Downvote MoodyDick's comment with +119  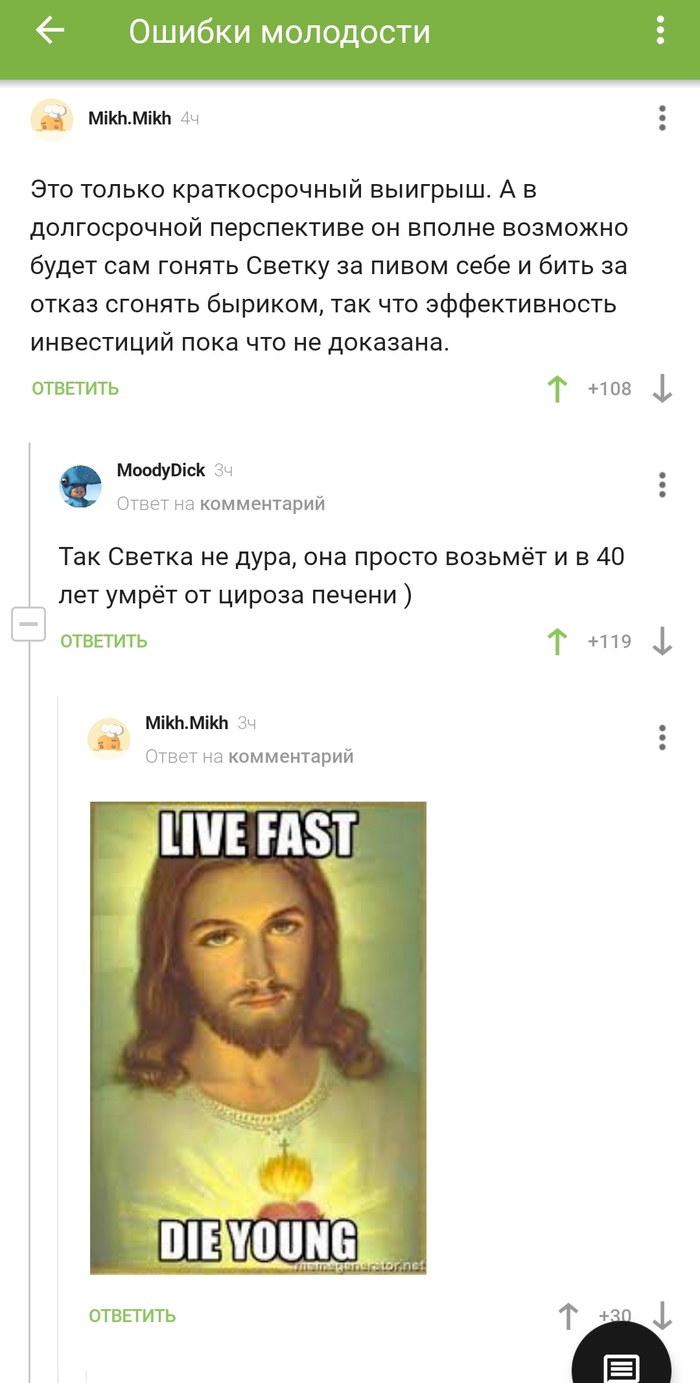(662, 641)
